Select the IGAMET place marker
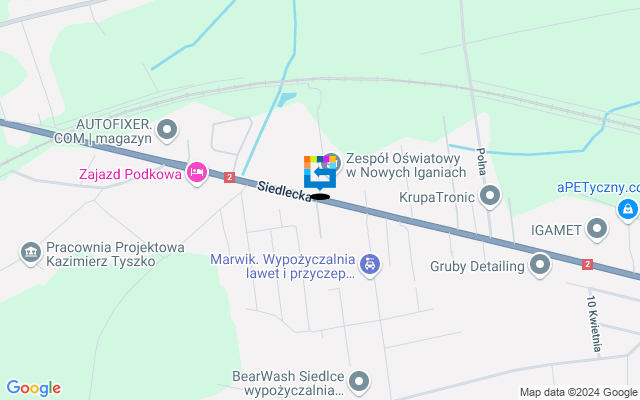 coord(597,230)
